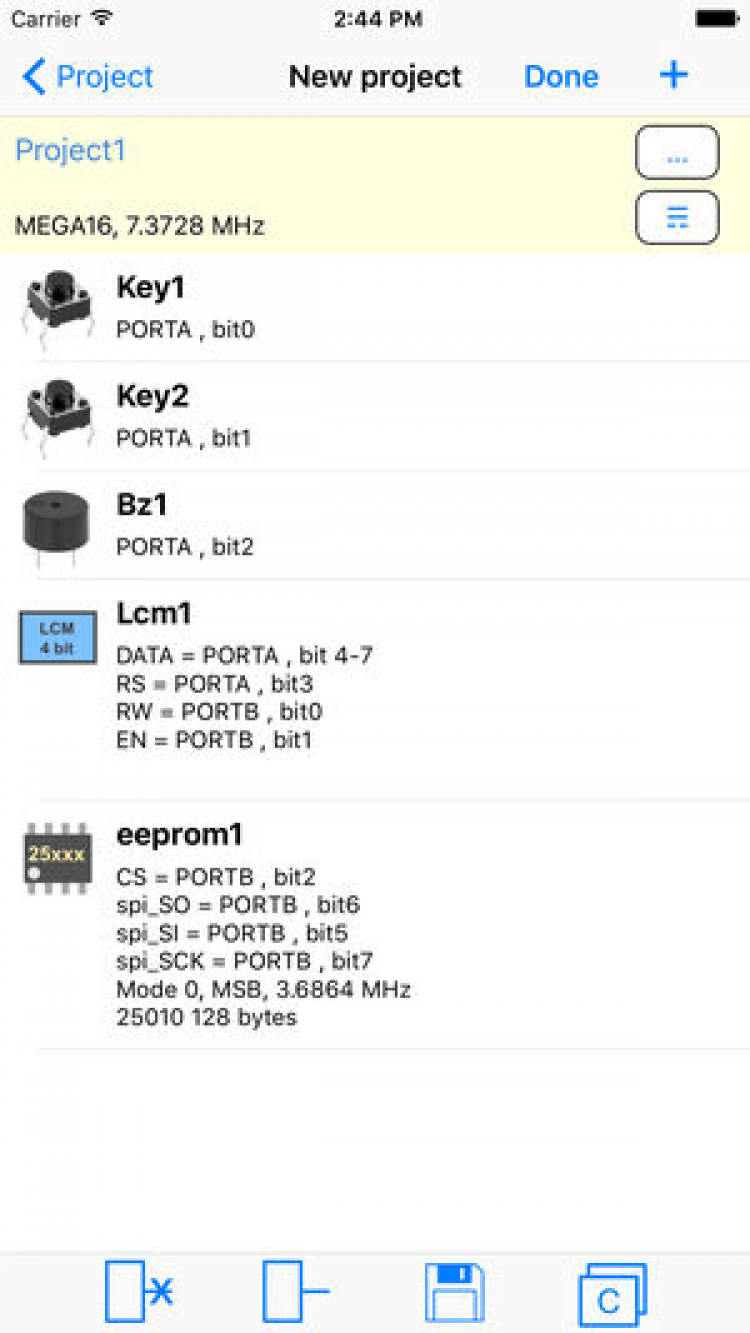Open the ellipsis button next to Project1
Image resolution: width=750 pixels, height=1333 pixels.
(x=677, y=152)
